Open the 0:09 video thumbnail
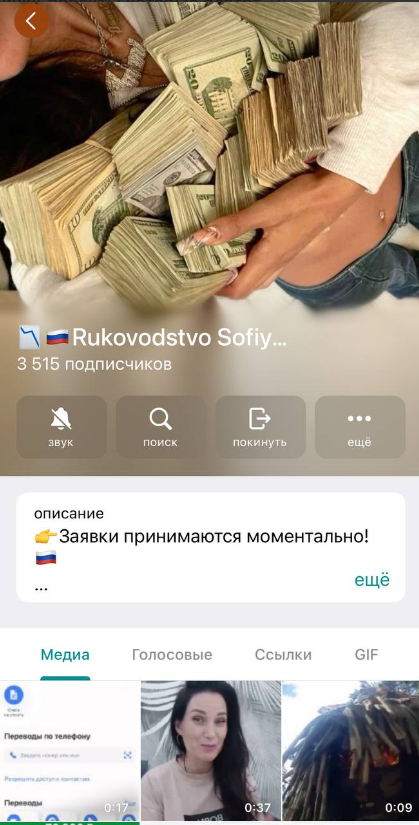This screenshot has height=825, width=419. [351, 751]
